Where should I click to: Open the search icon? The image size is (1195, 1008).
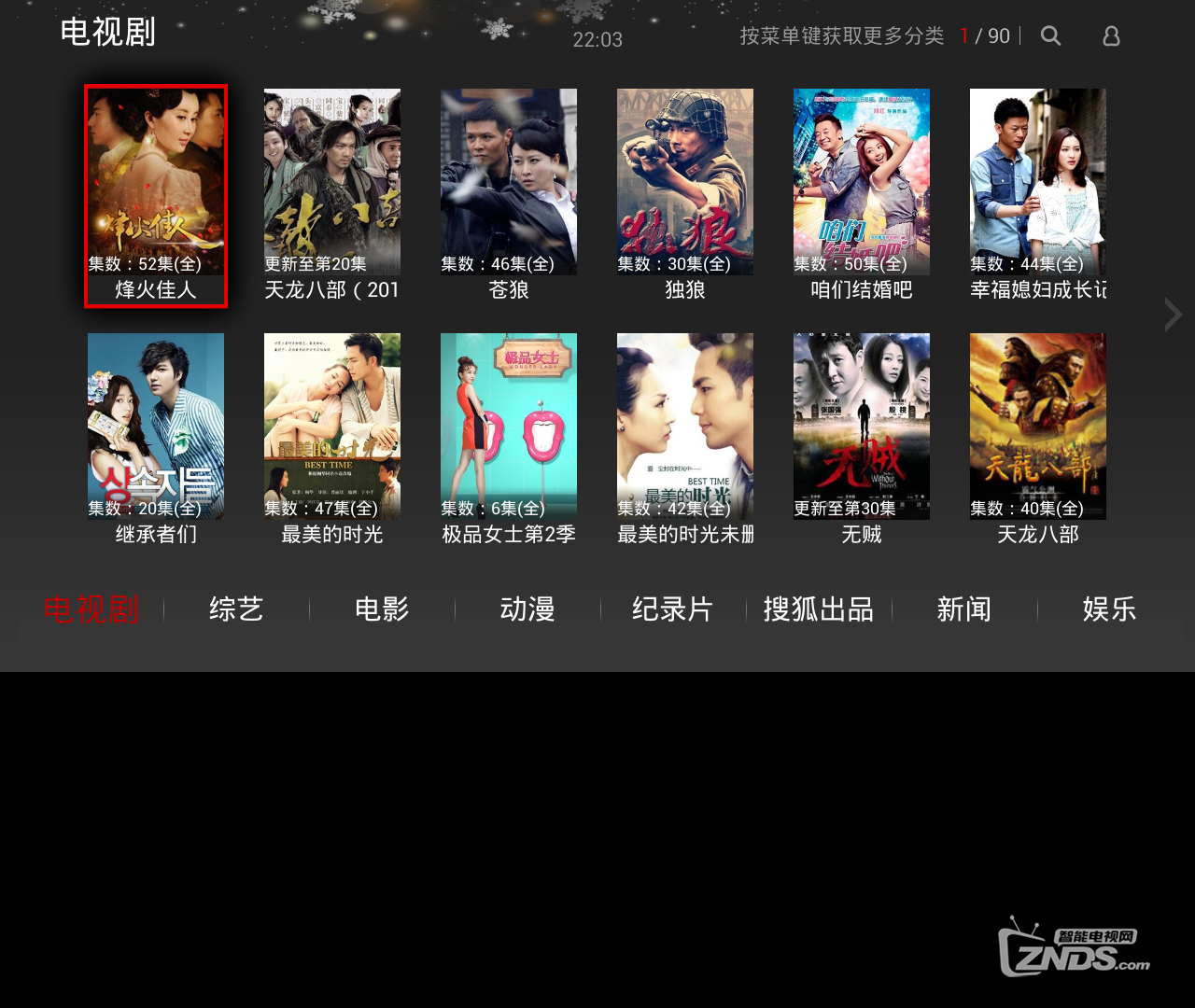click(1050, 36)
